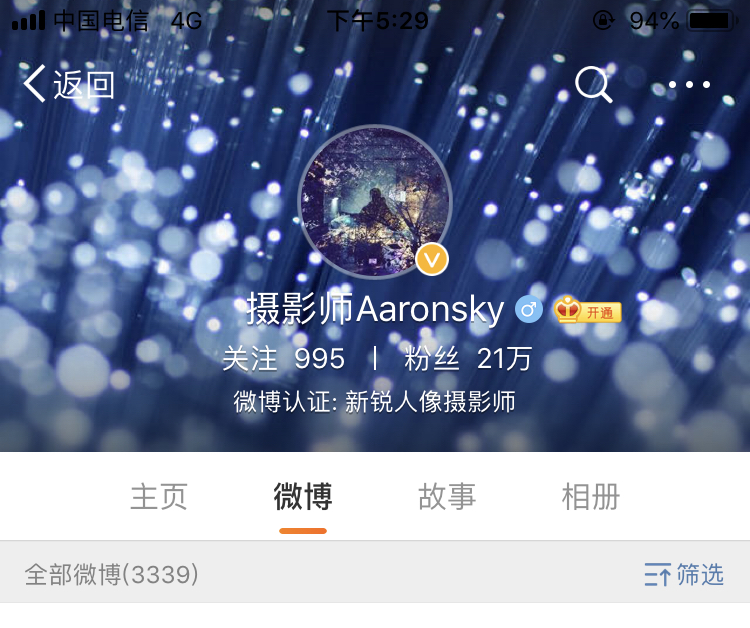Viewport: 750px width, 628px height.
Task: View 摄影师Aaronsky's profile picture
Action: coord(375,202)
